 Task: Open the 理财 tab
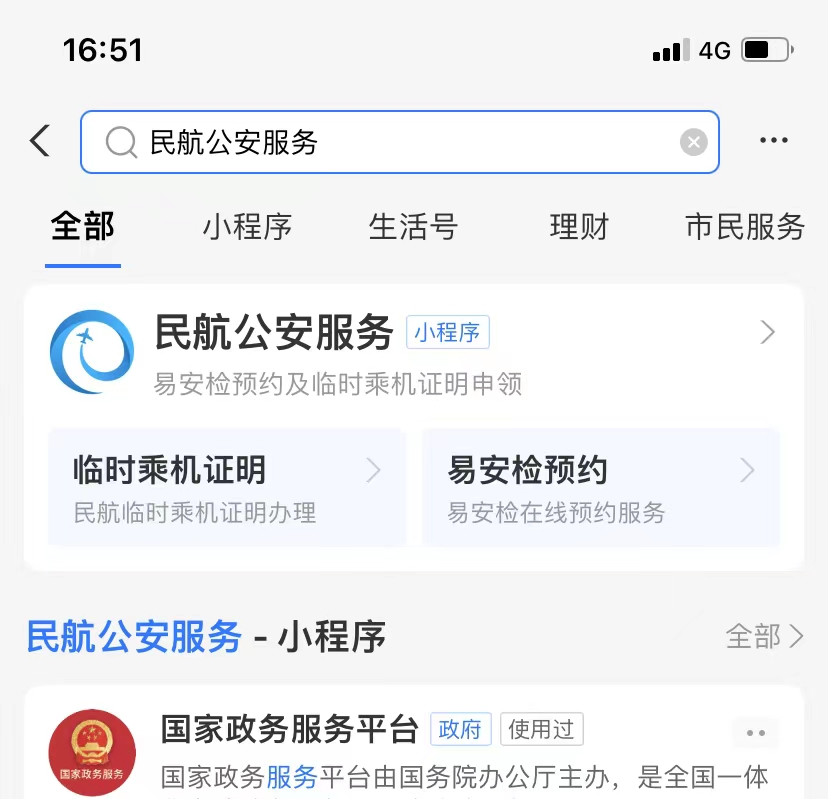pos(579,227)
